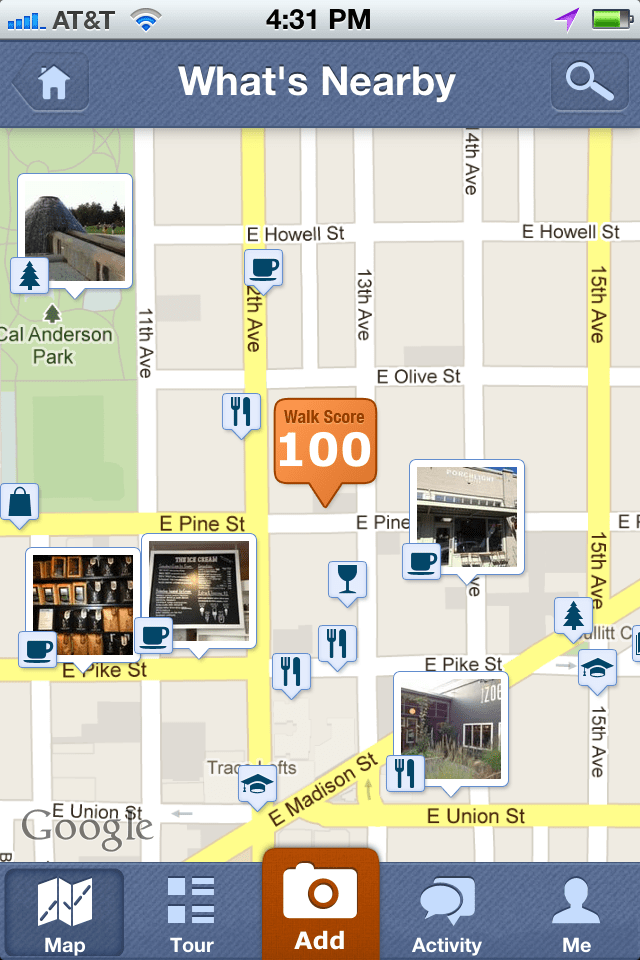Open the storefront photo pin on E Pine St
The image size is (640, 960).
pos(467,517)
